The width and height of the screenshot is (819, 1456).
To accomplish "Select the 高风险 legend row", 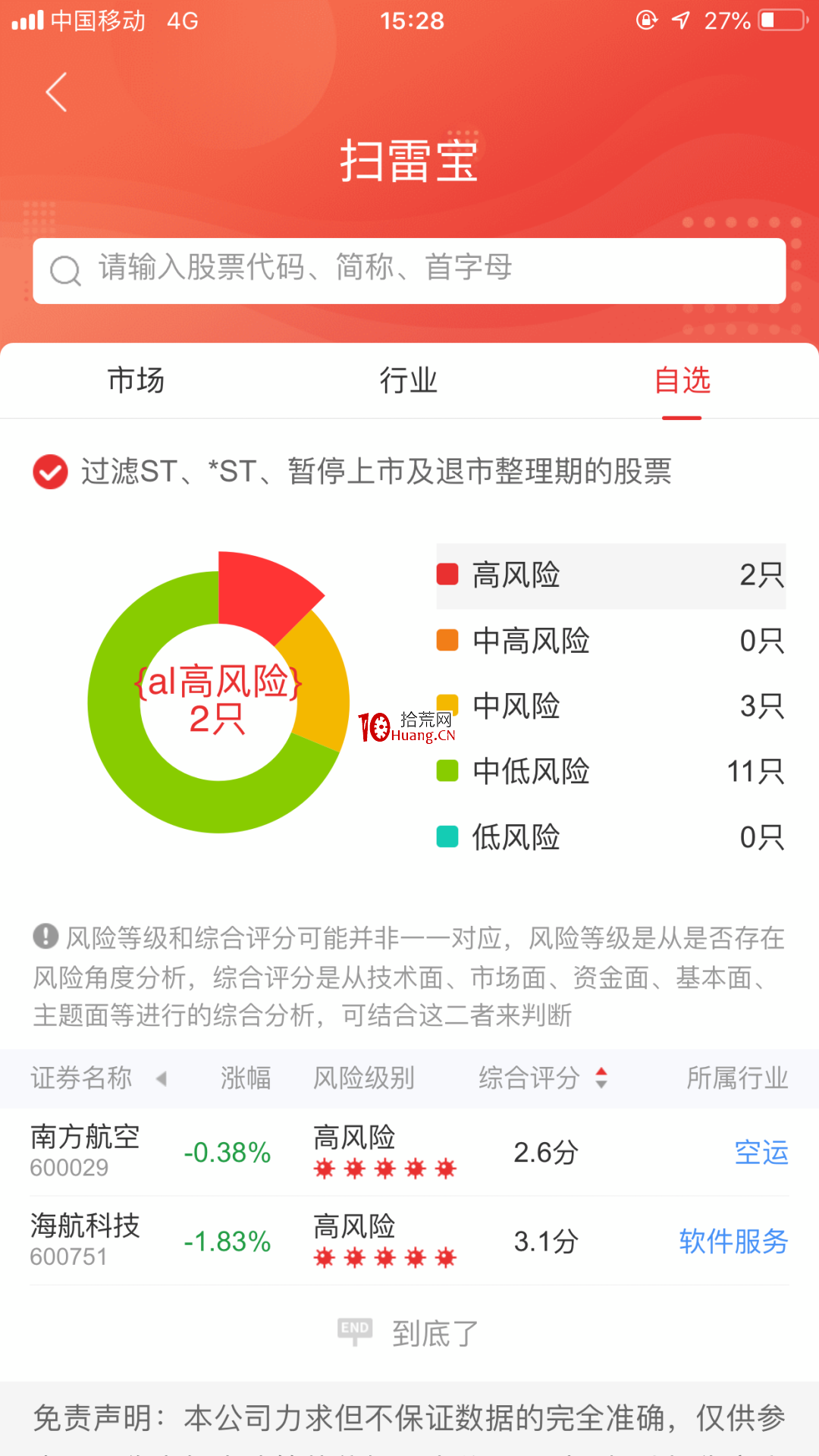I will tap(611, 576).
